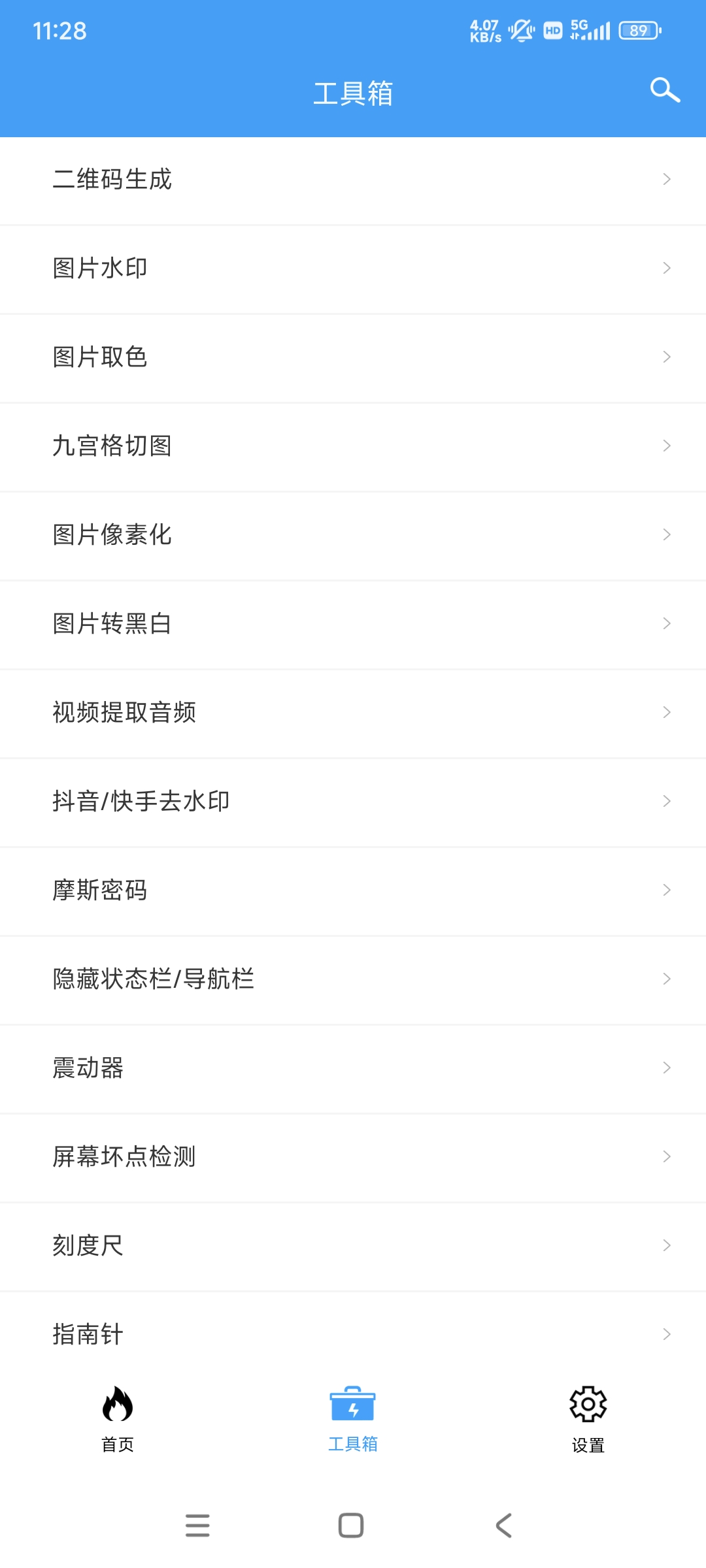Open 九宫格切图 tool
The width and height of the screenshot is (706, 1568).
[353, 446]
